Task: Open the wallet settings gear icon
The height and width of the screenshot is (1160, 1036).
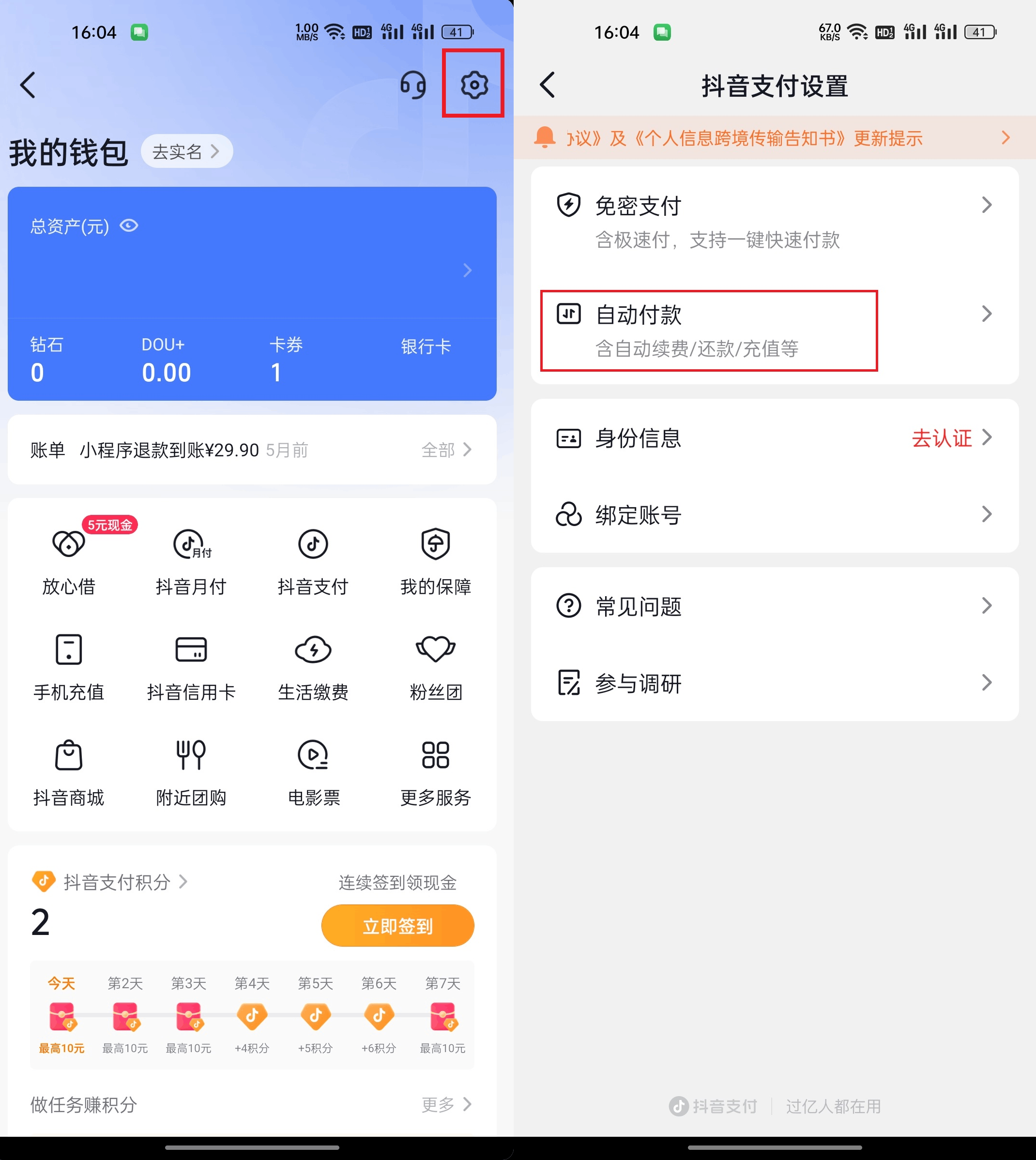Action: pyautogui.click(x=473, y=85)
